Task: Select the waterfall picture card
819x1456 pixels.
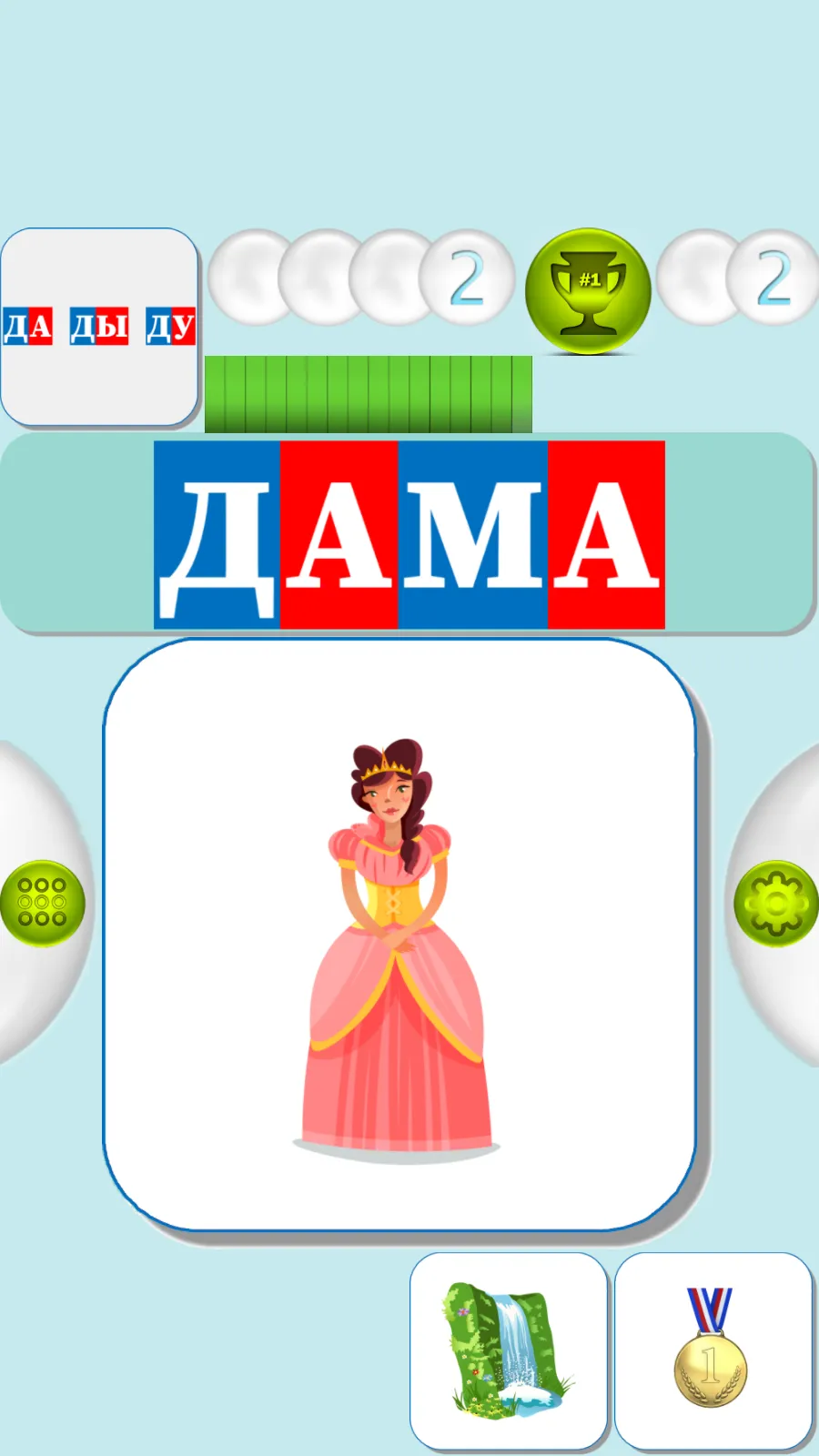Action: 508,1351
